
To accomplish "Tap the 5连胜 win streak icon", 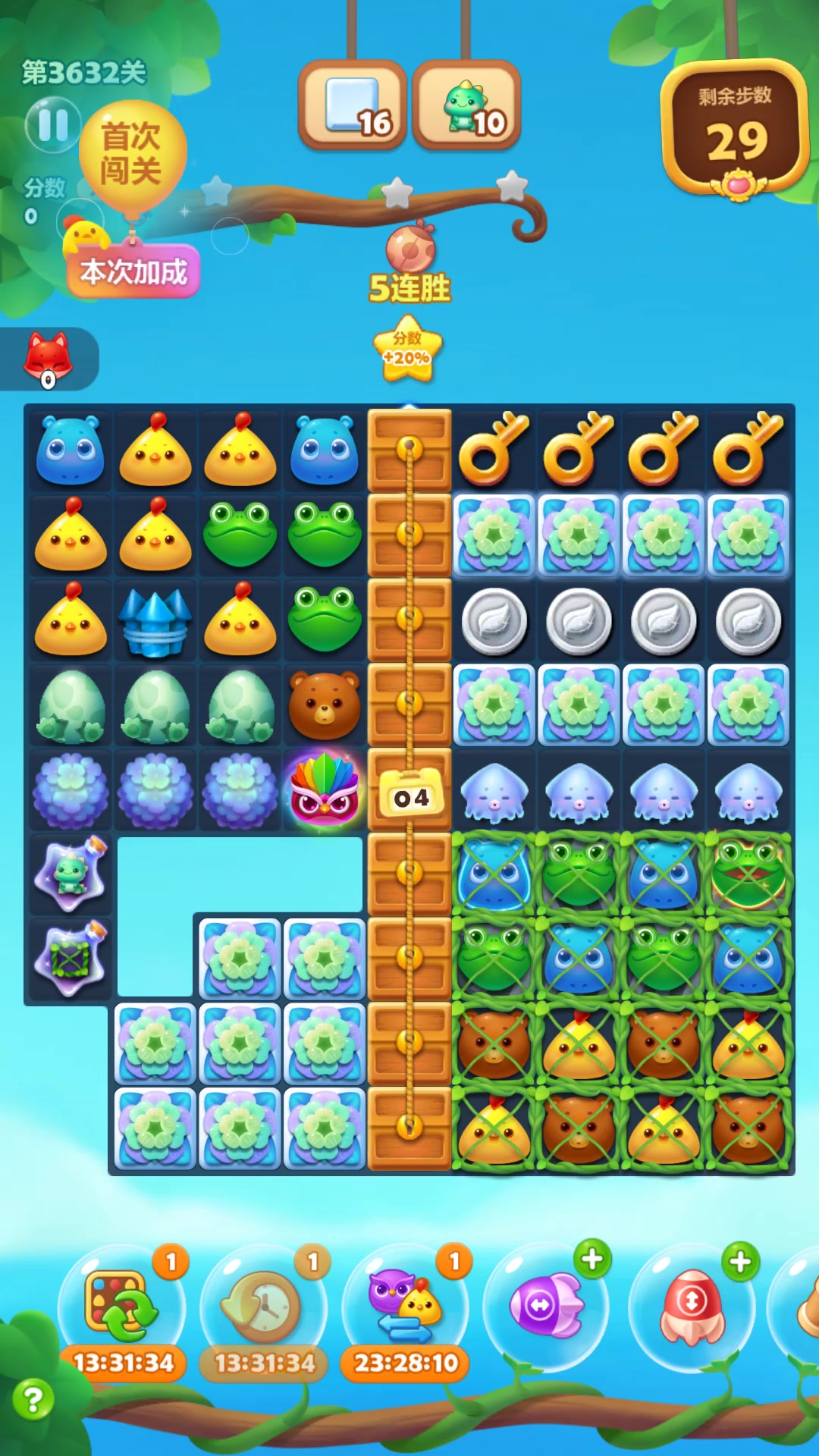I will 409,265.
